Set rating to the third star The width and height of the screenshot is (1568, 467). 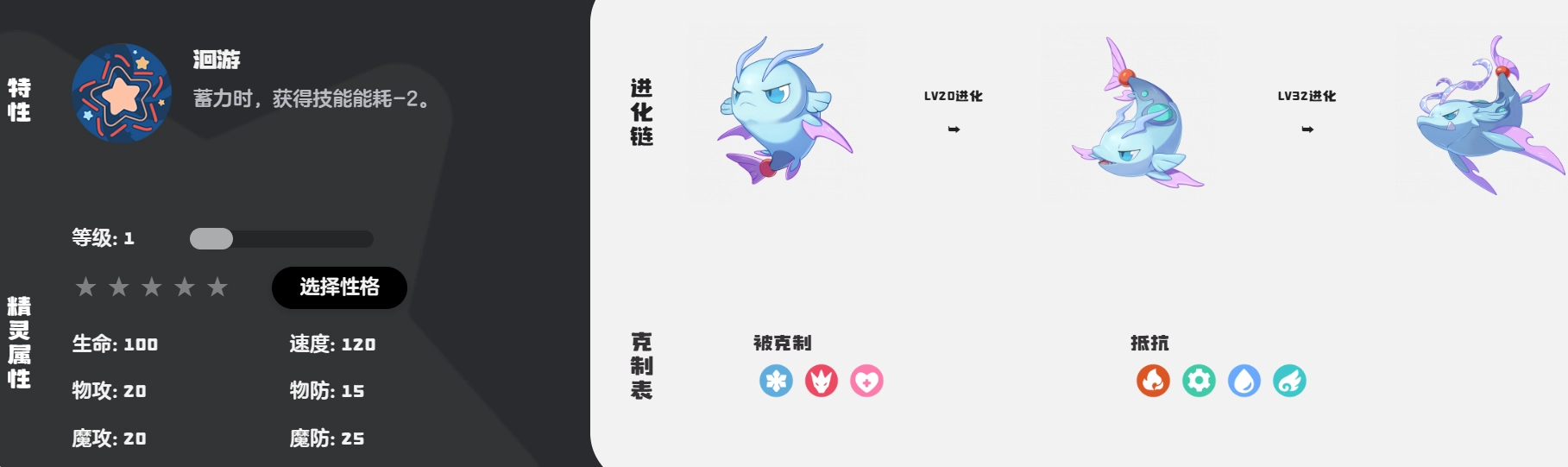point(152,287)
